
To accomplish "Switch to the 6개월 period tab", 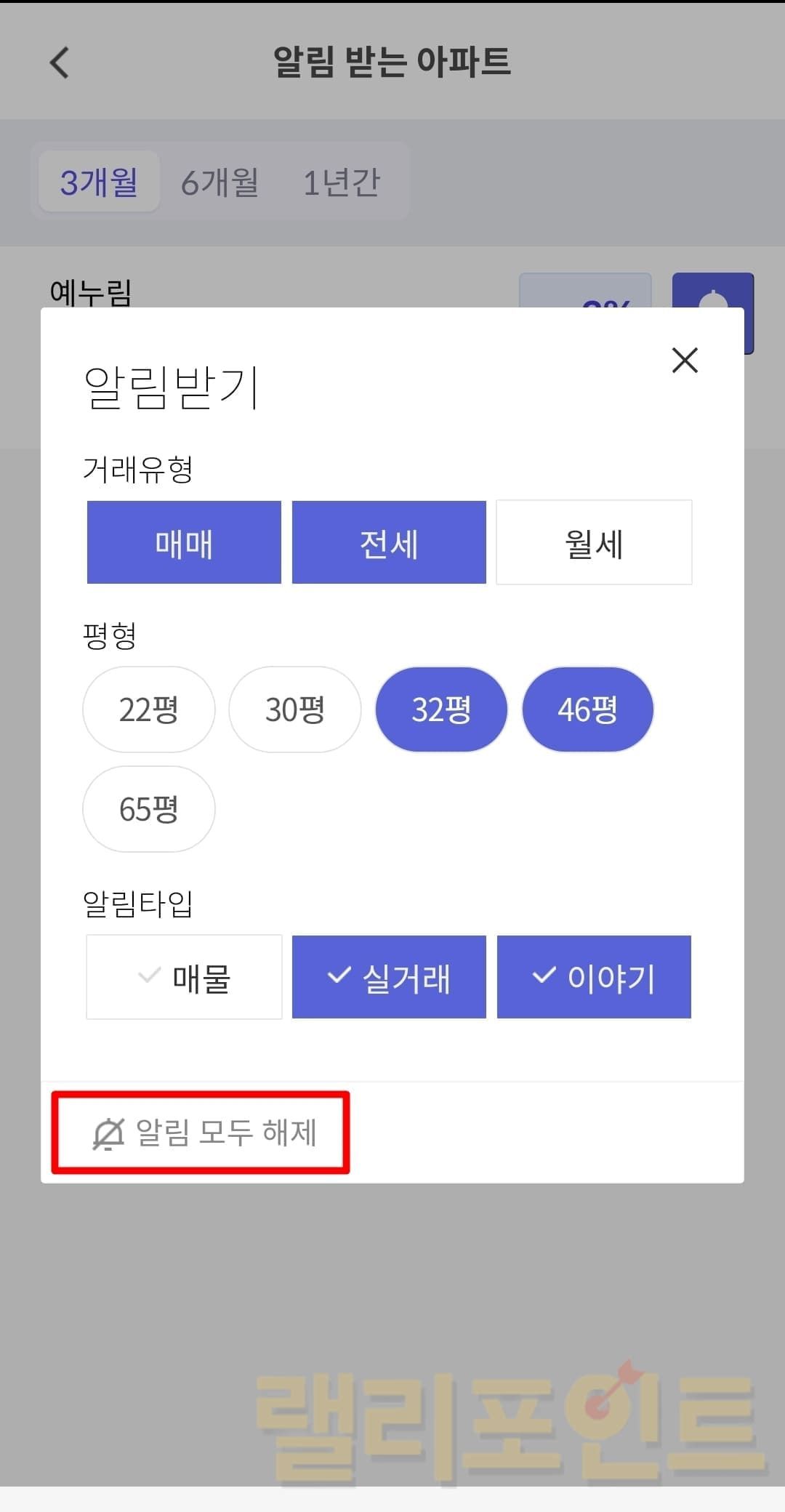I will [220, 182].
